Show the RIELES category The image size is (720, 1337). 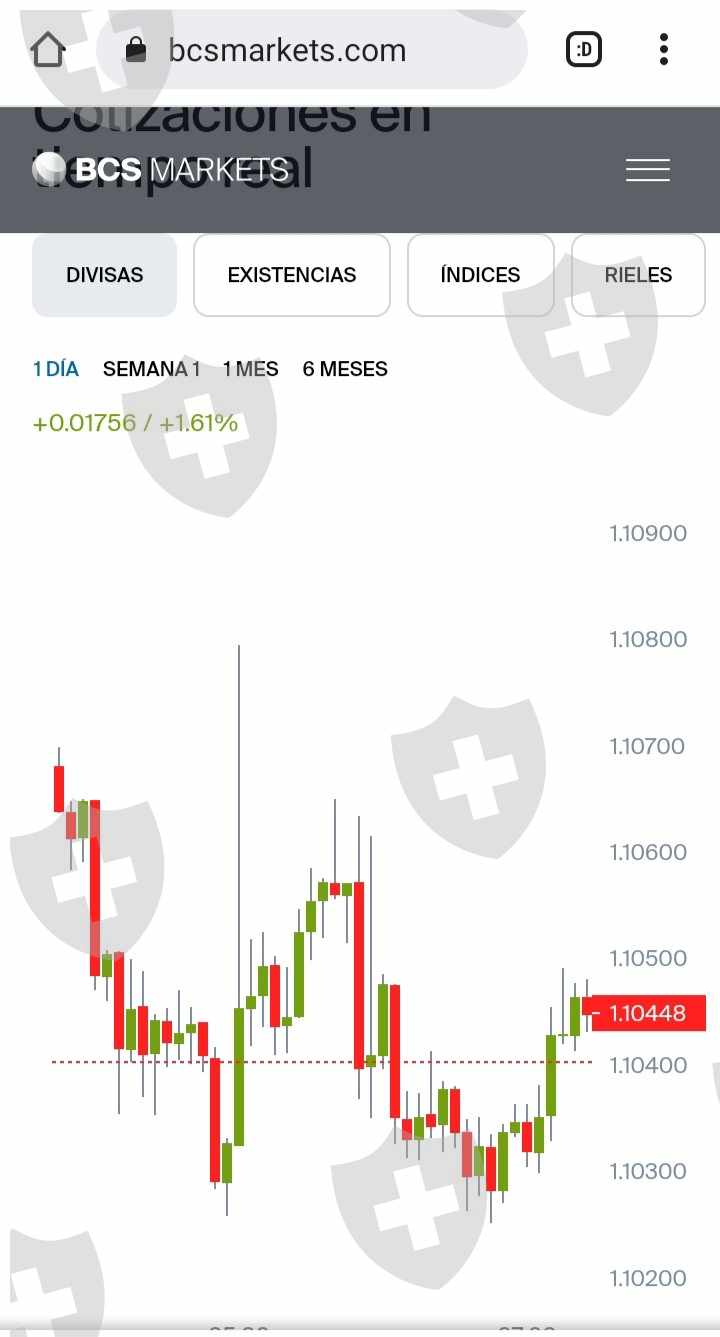638,275
